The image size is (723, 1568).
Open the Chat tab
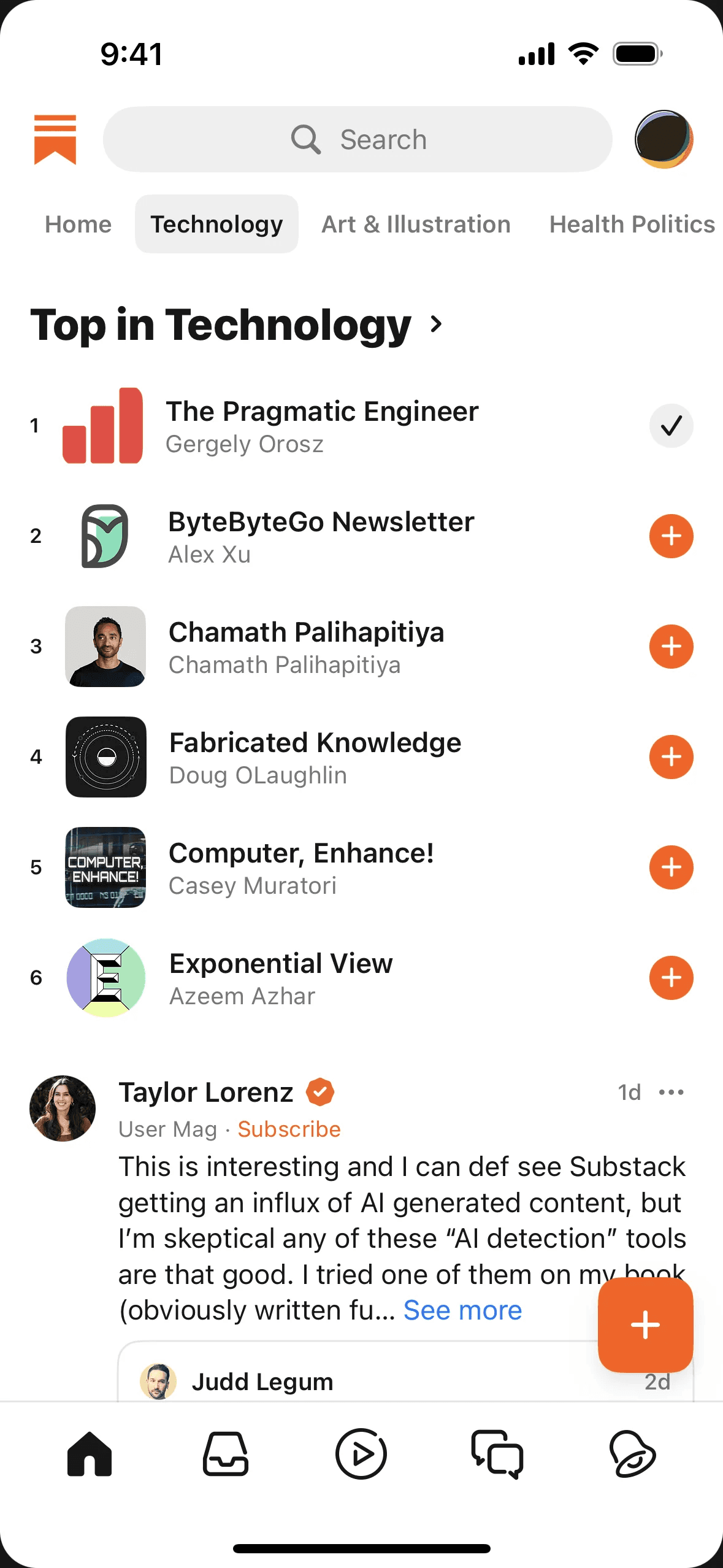tap(497, 1454)
